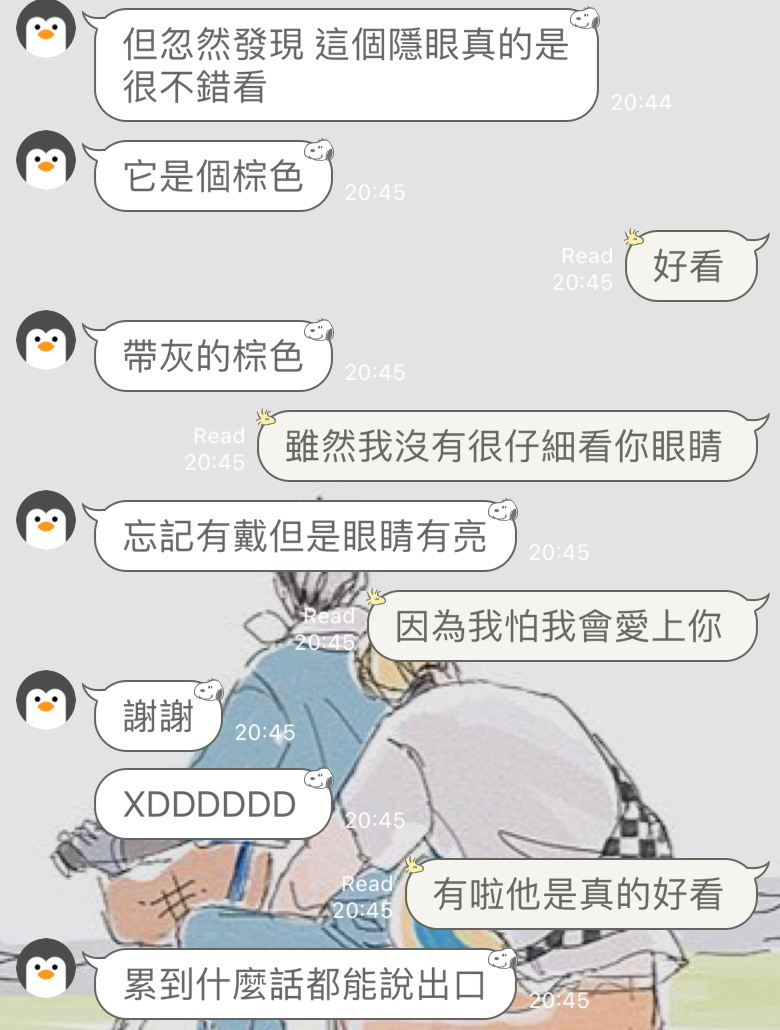
Task: View profile from avatar beside "帶灰的棕色"
Action: pyautogui.click(x=46, y=340)
